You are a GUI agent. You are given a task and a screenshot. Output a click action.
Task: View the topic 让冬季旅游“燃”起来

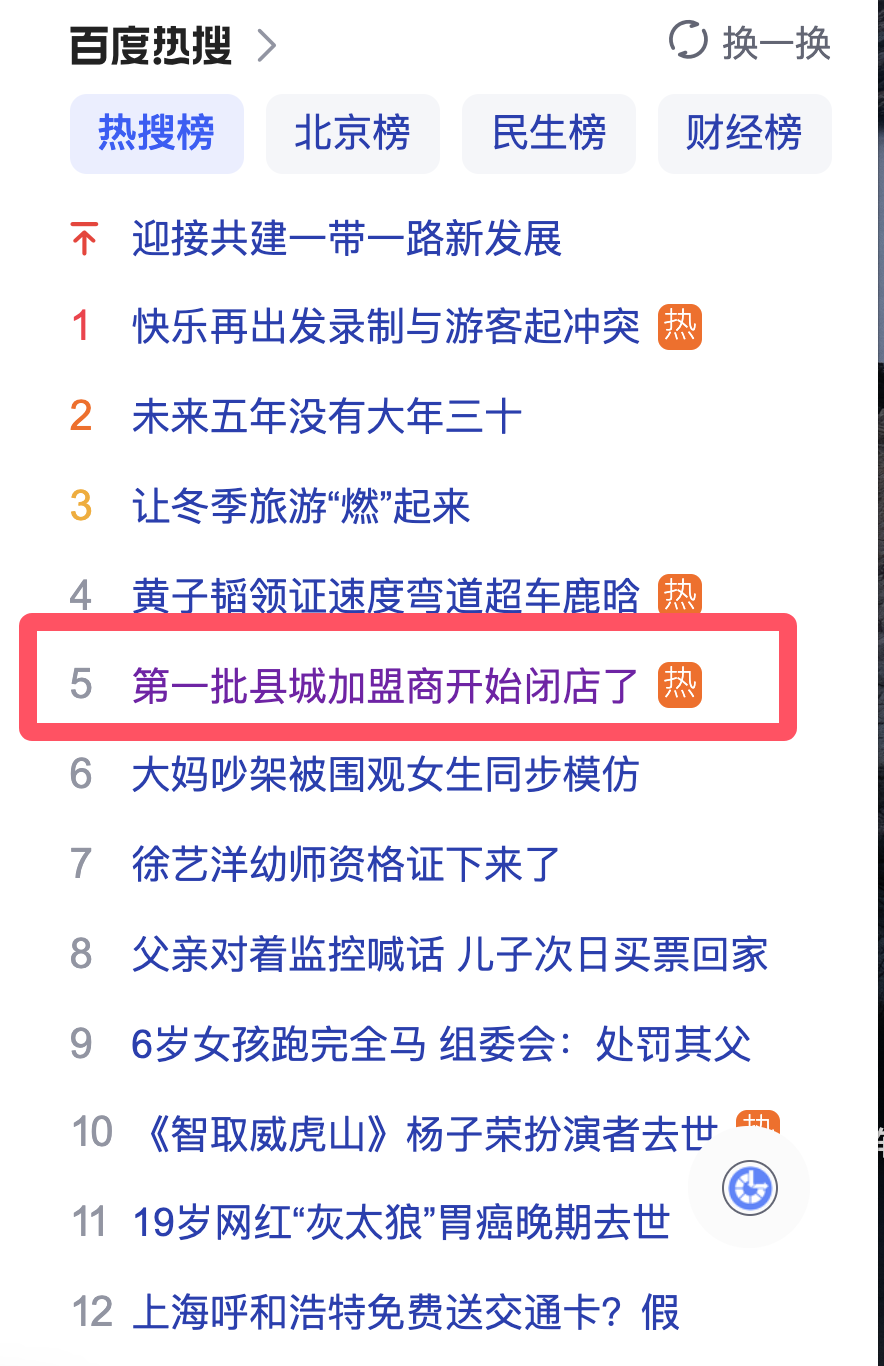pyautogui.click(x=301, y=507)
